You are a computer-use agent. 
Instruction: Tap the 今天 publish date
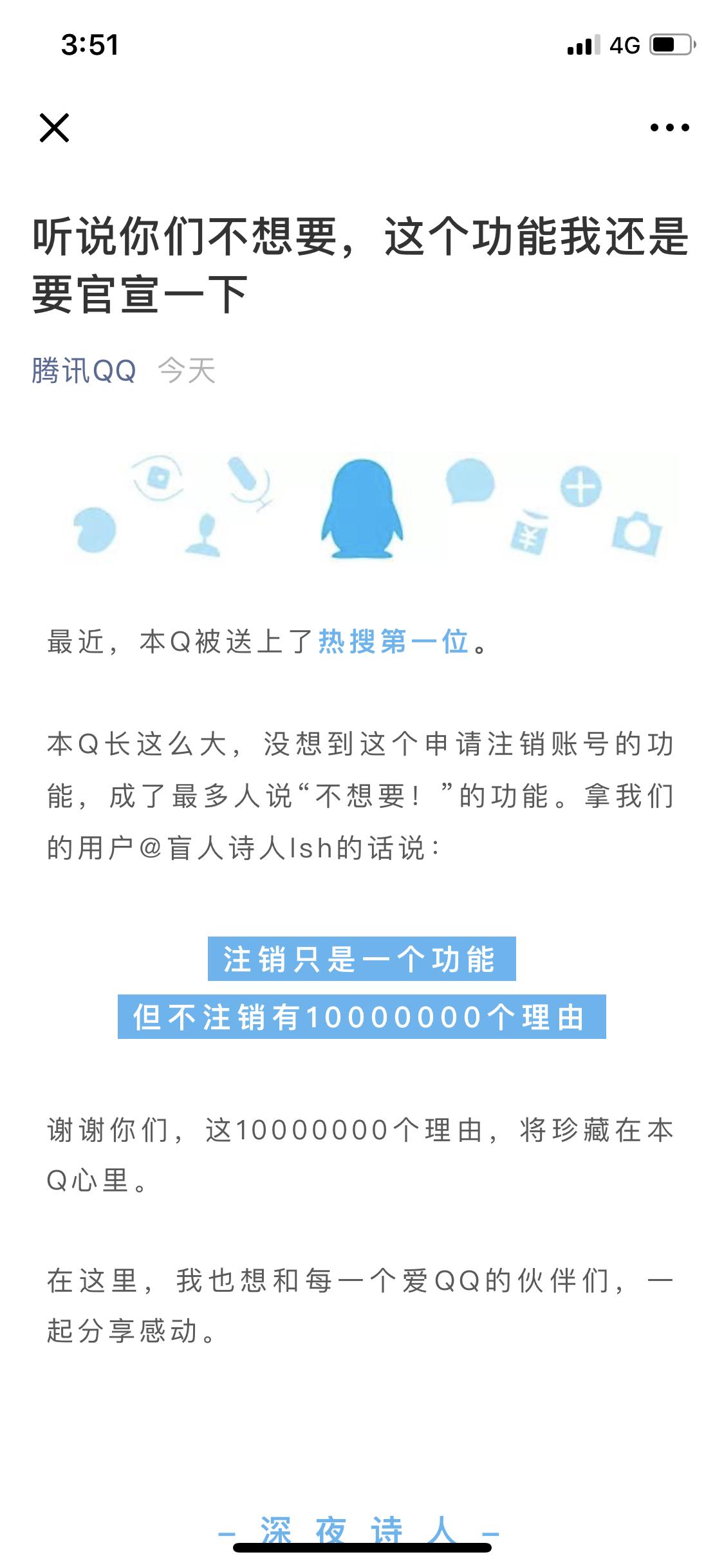point(187,367)
